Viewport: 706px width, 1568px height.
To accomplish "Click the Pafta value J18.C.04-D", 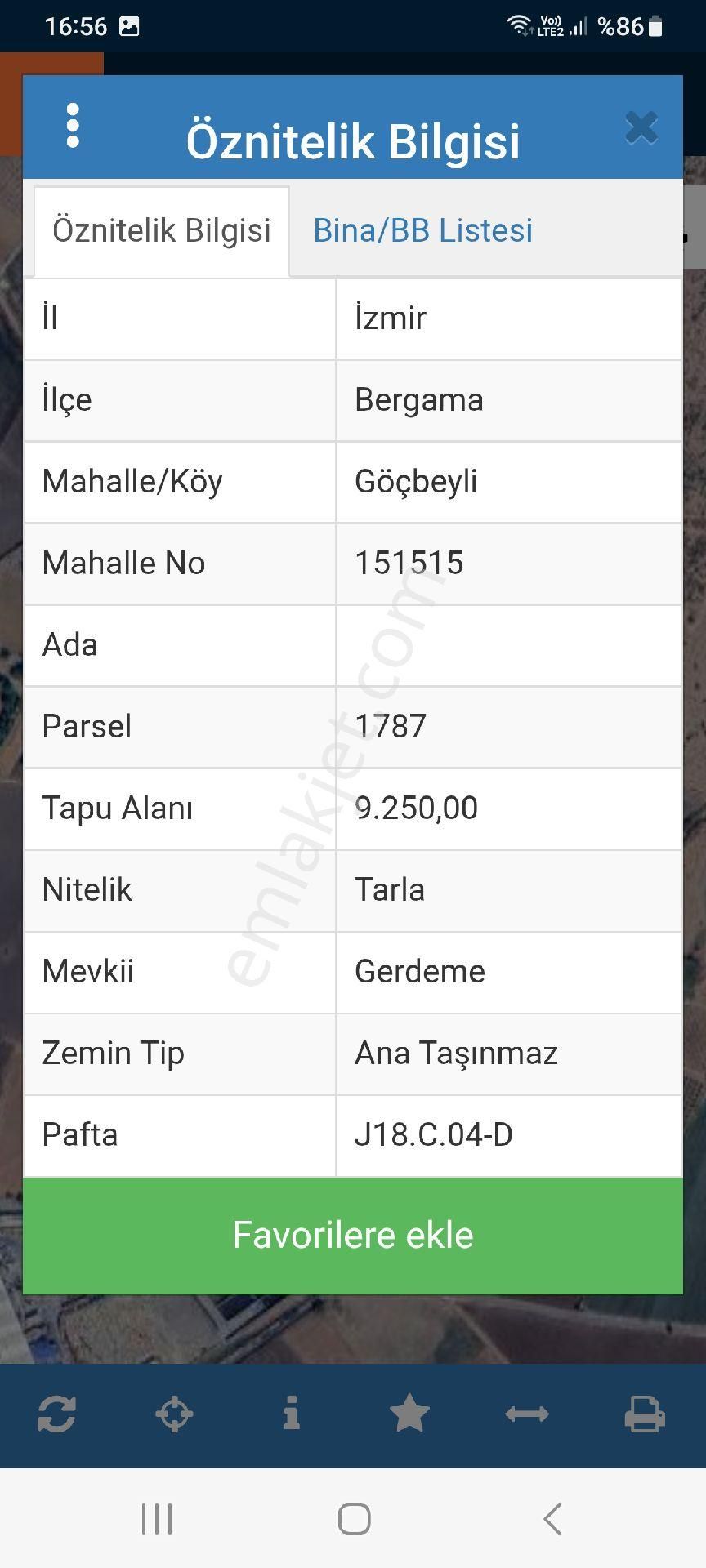I will pyautogui.click(x=433, y=1134).
